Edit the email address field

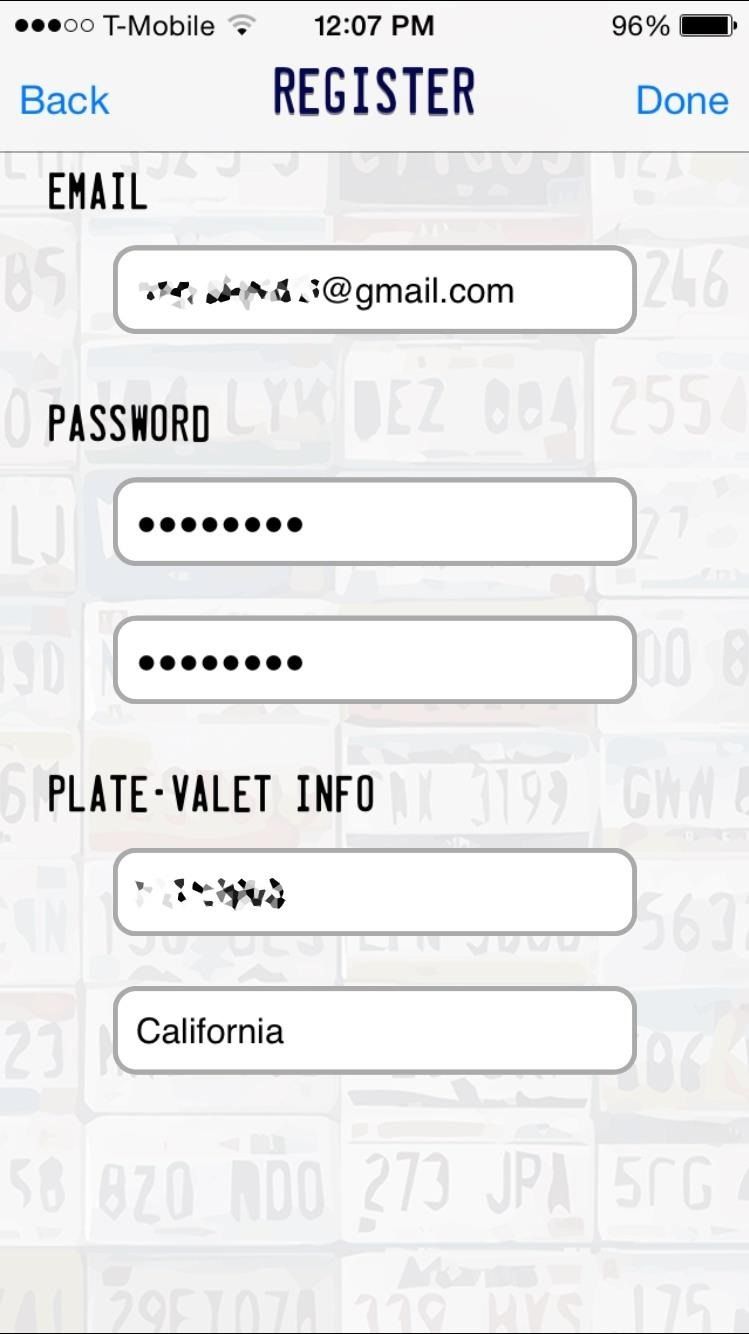374,290
